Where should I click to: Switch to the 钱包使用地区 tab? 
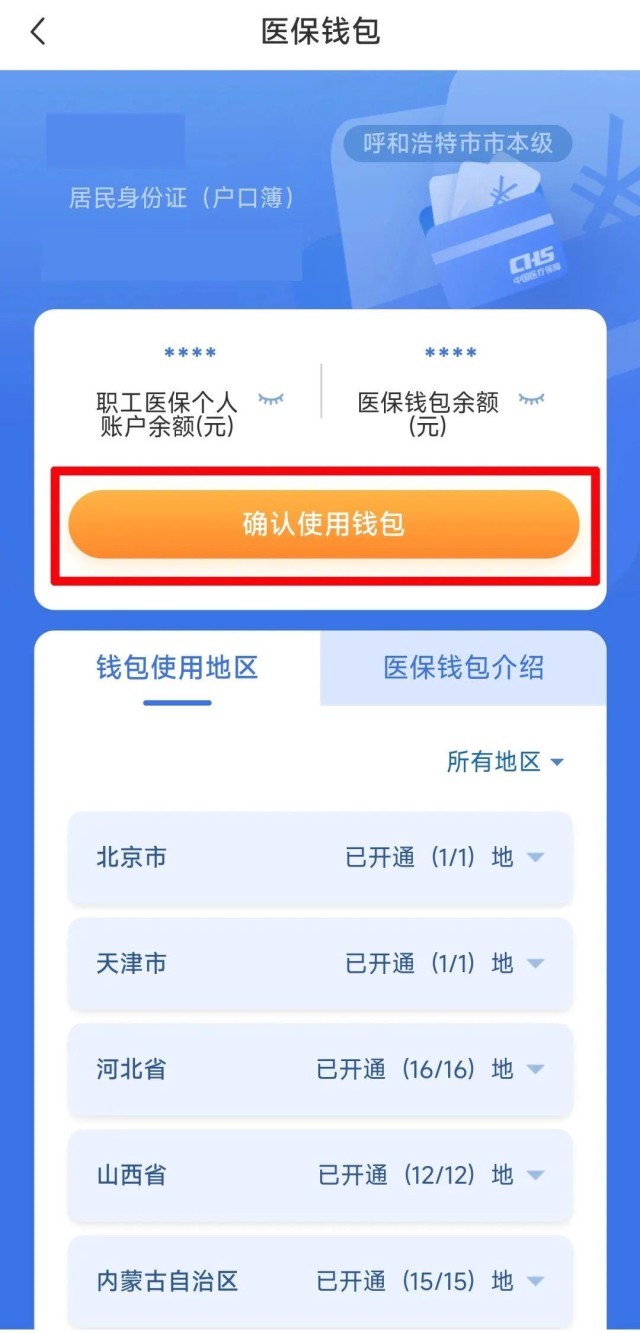pyautogui.click(x=177, y=668)
